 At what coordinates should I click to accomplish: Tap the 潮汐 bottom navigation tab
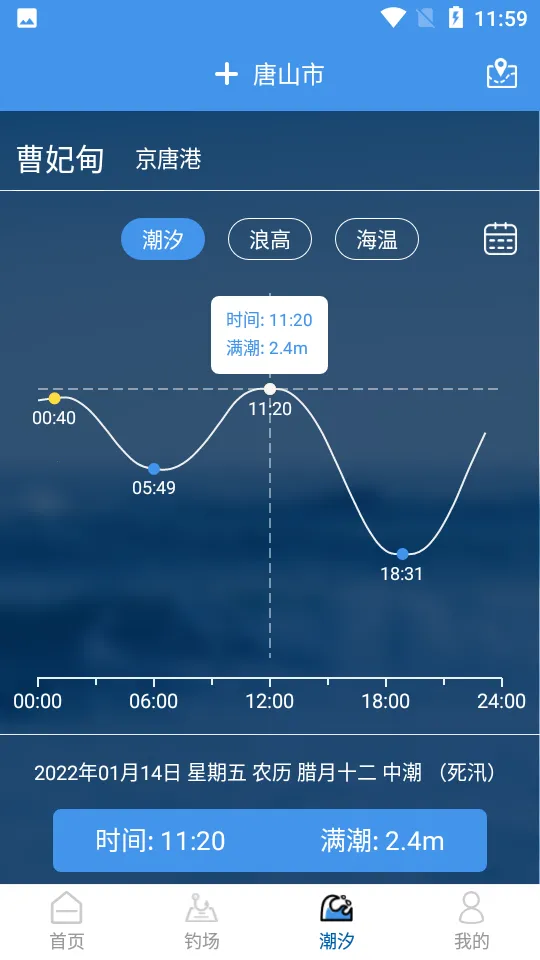[x=337, y=921]
